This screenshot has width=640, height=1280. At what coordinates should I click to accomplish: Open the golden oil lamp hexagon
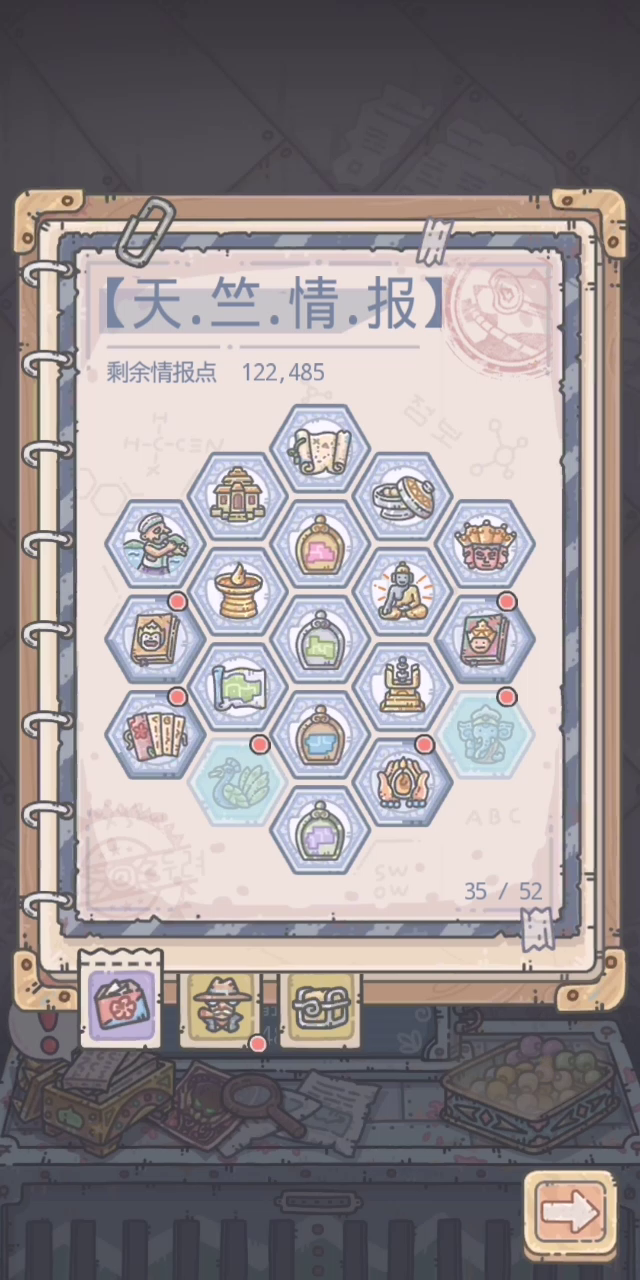237,592
